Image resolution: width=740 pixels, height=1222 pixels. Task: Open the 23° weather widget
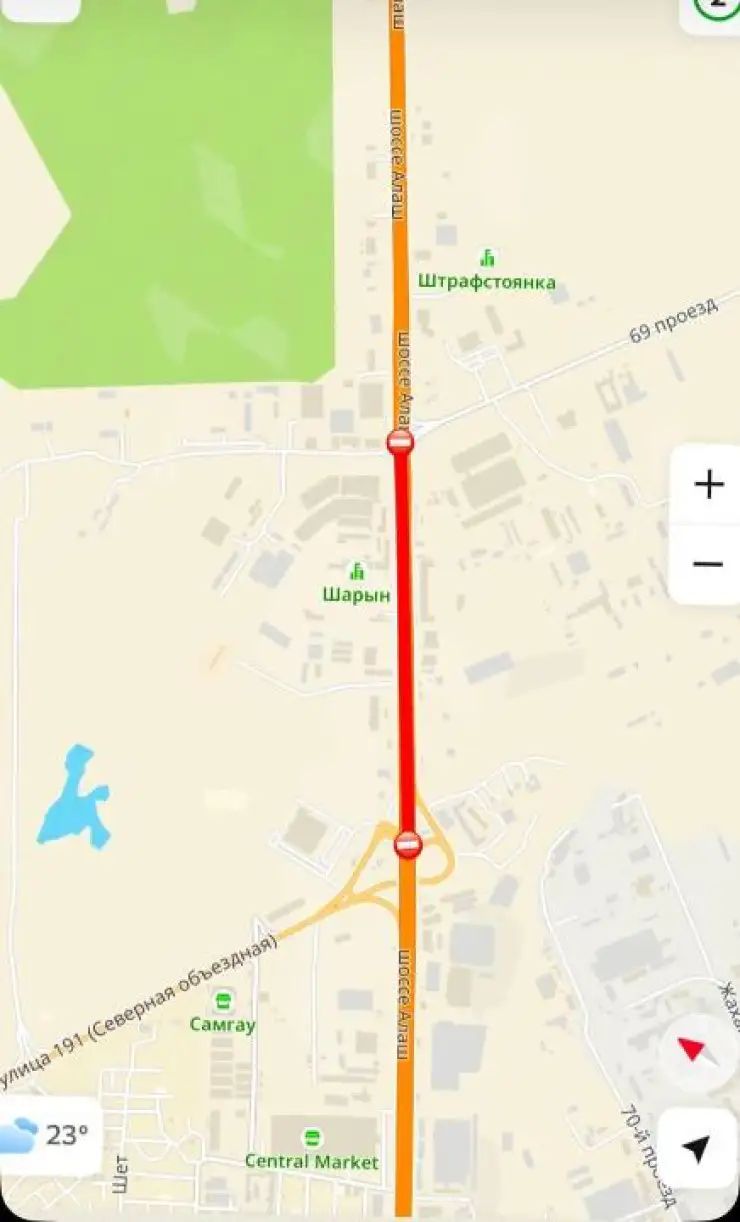point(48,1135)
